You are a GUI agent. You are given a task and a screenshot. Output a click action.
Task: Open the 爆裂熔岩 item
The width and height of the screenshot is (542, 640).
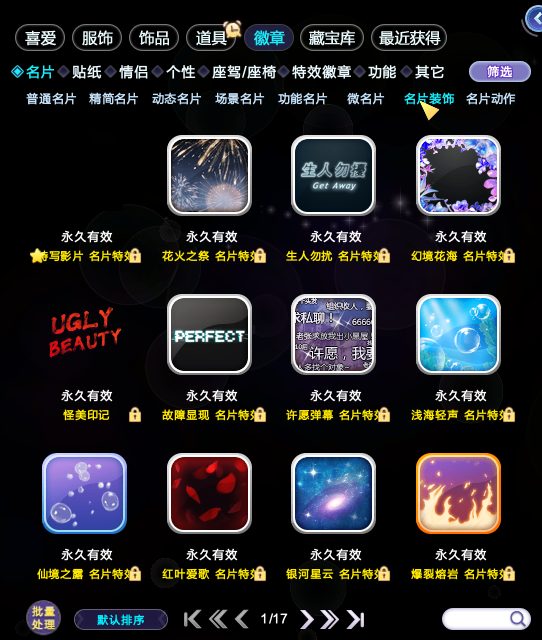tap(458, 493)
